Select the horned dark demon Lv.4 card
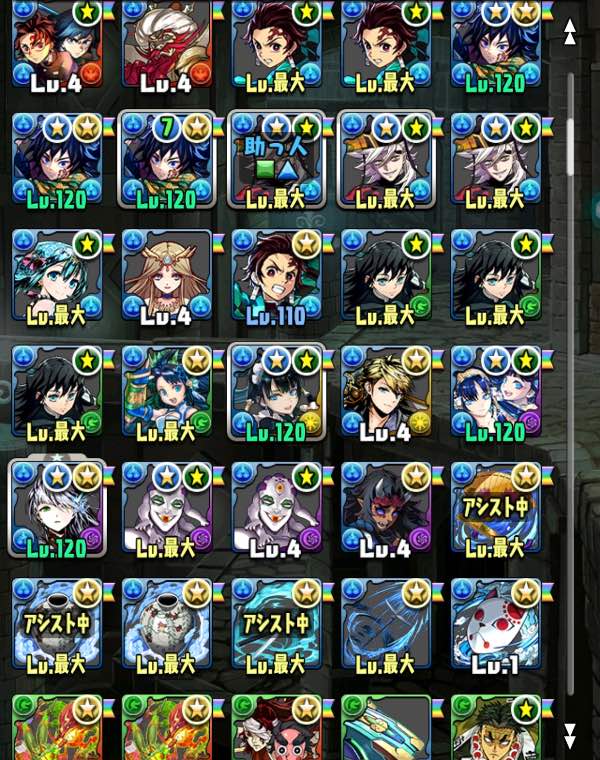This screenshot has width=600, height=760. click(x=386, y=508)
